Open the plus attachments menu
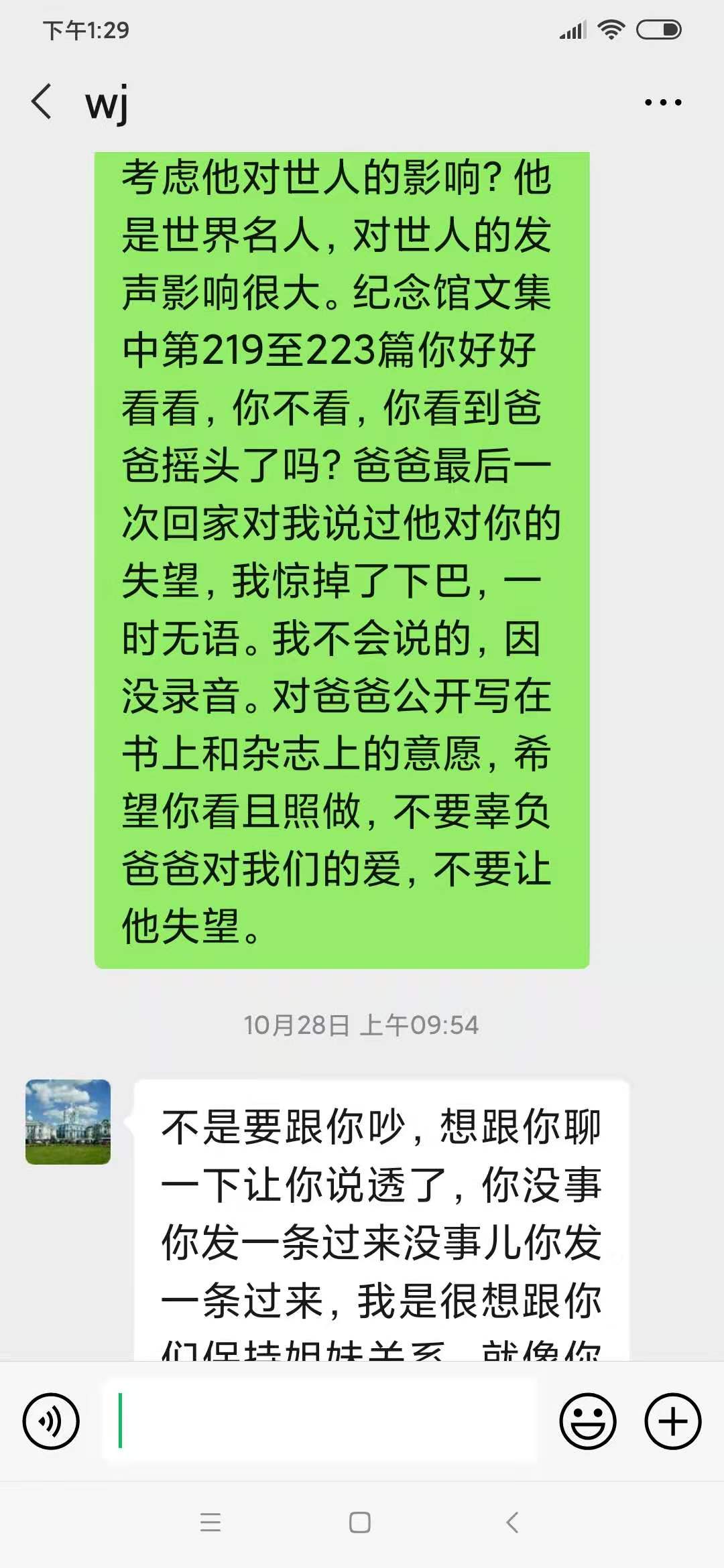Screen dimensions: 724x1568 [x=672, y=1421]
